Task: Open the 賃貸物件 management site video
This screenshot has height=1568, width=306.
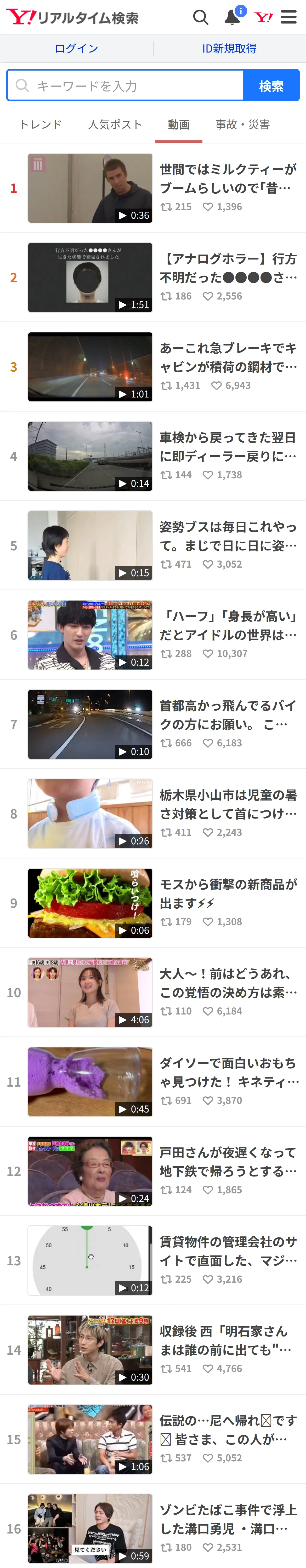Action: click(x=153, y=1261)
